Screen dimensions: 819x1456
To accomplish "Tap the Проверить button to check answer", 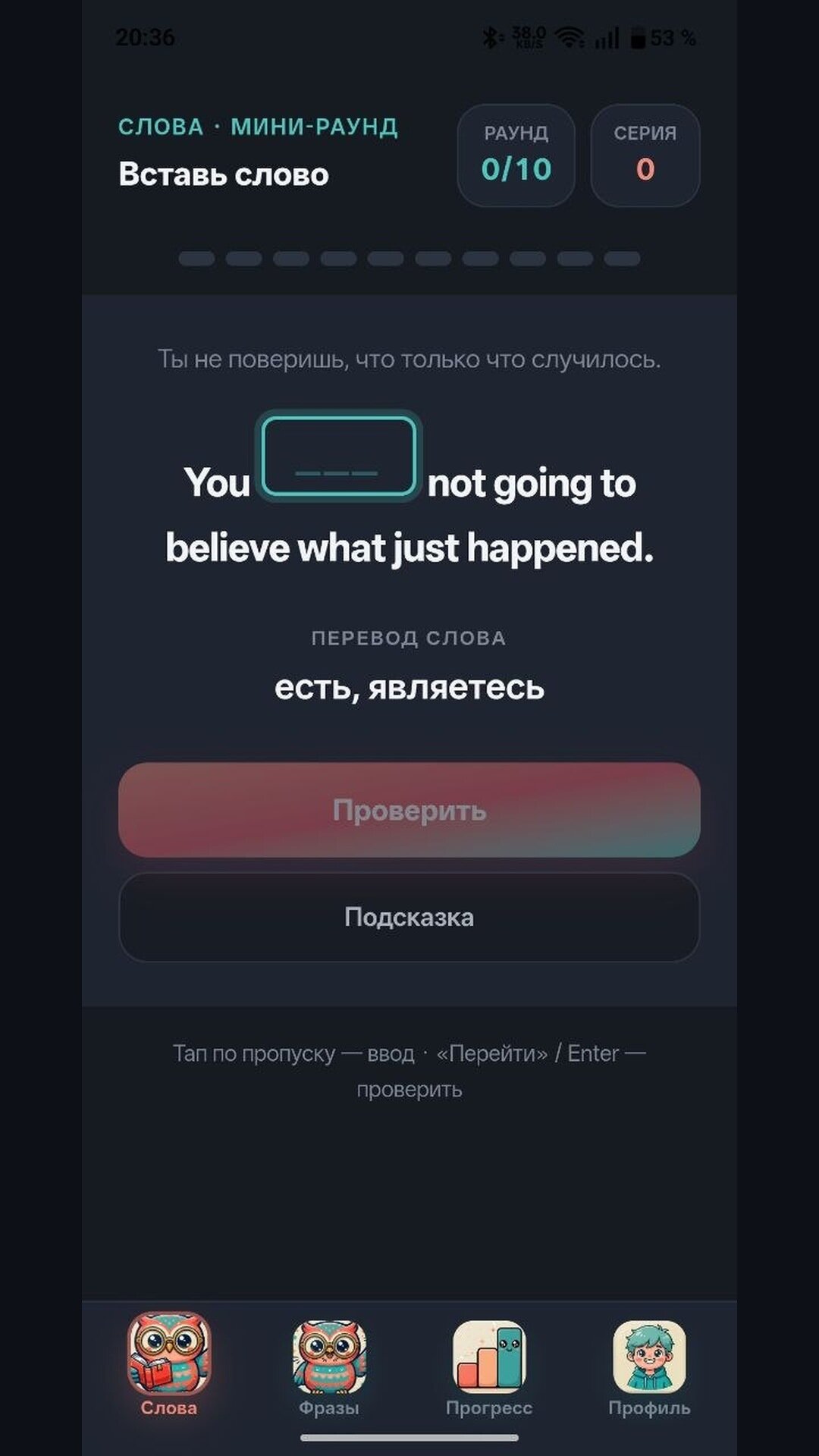I will (409, 810).
